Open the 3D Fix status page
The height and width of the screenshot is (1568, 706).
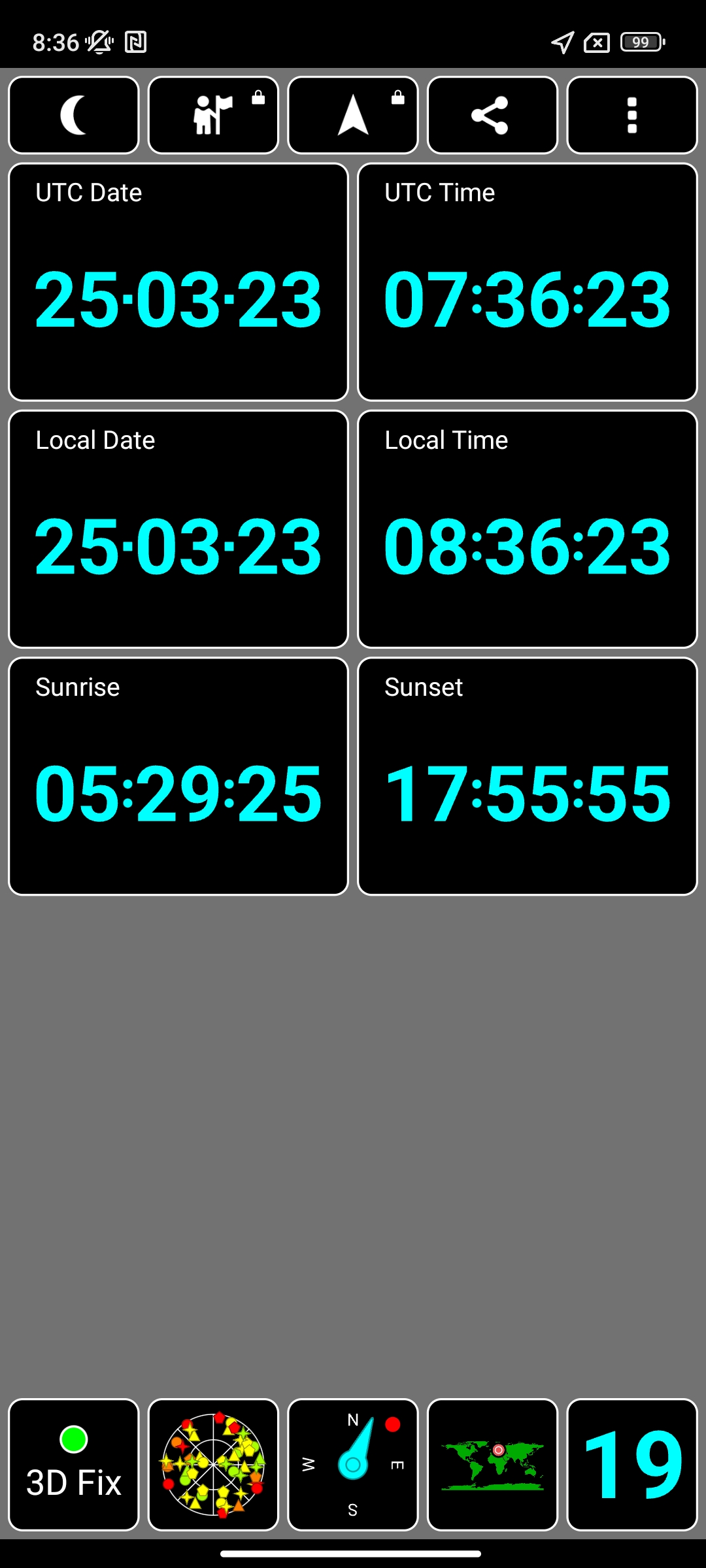(x=74, y=1465)
